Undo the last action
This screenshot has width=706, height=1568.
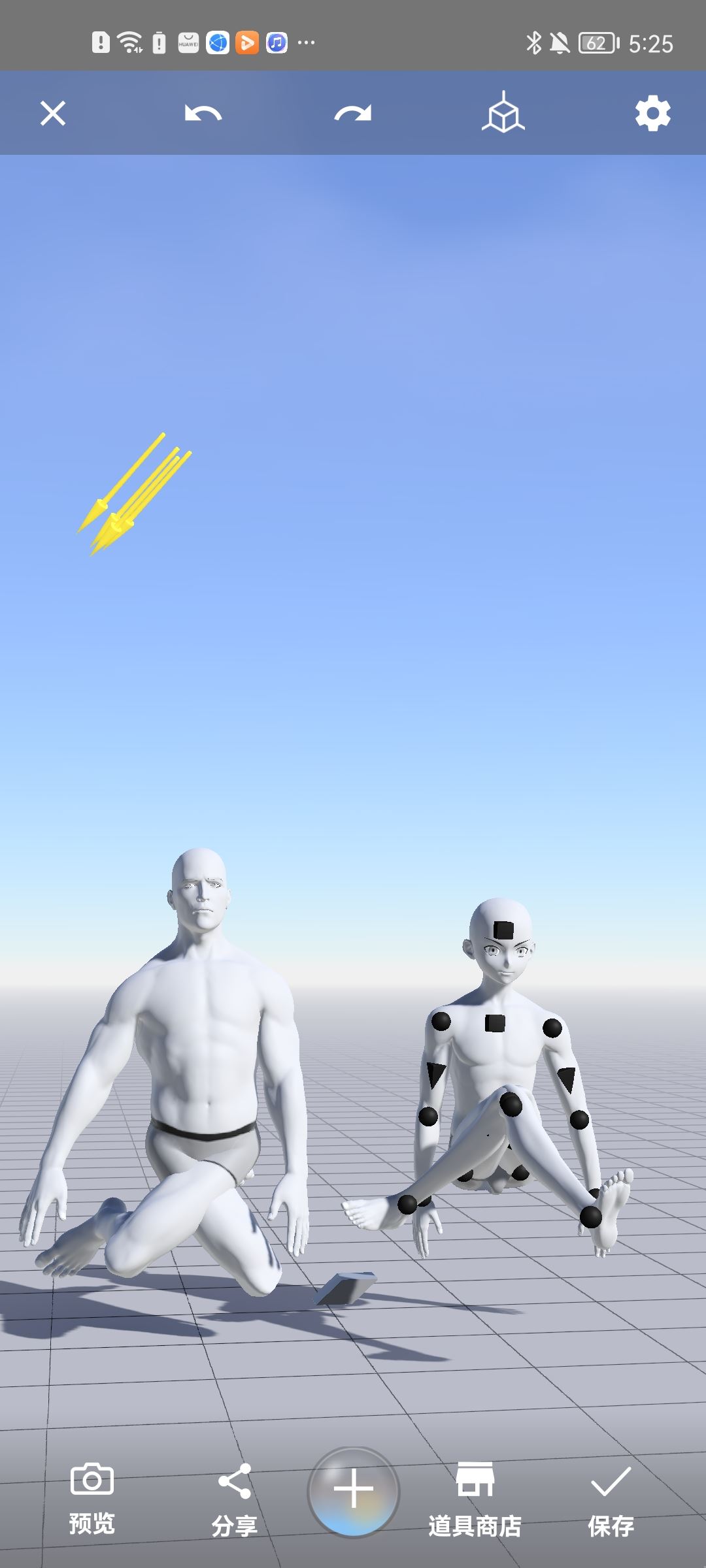click(203, 114)
